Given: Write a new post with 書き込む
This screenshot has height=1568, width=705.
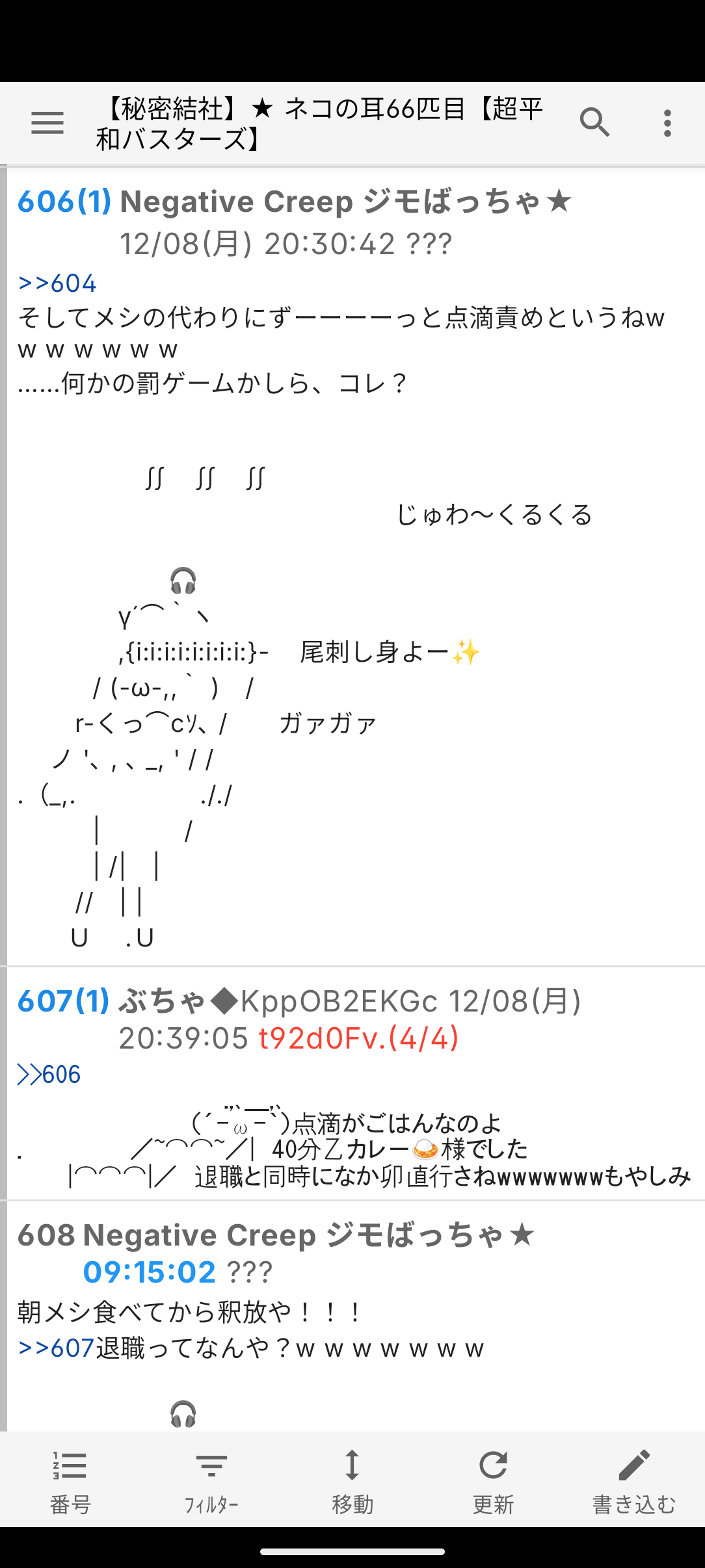Looking at the screenshot, I should (634, 1478).
